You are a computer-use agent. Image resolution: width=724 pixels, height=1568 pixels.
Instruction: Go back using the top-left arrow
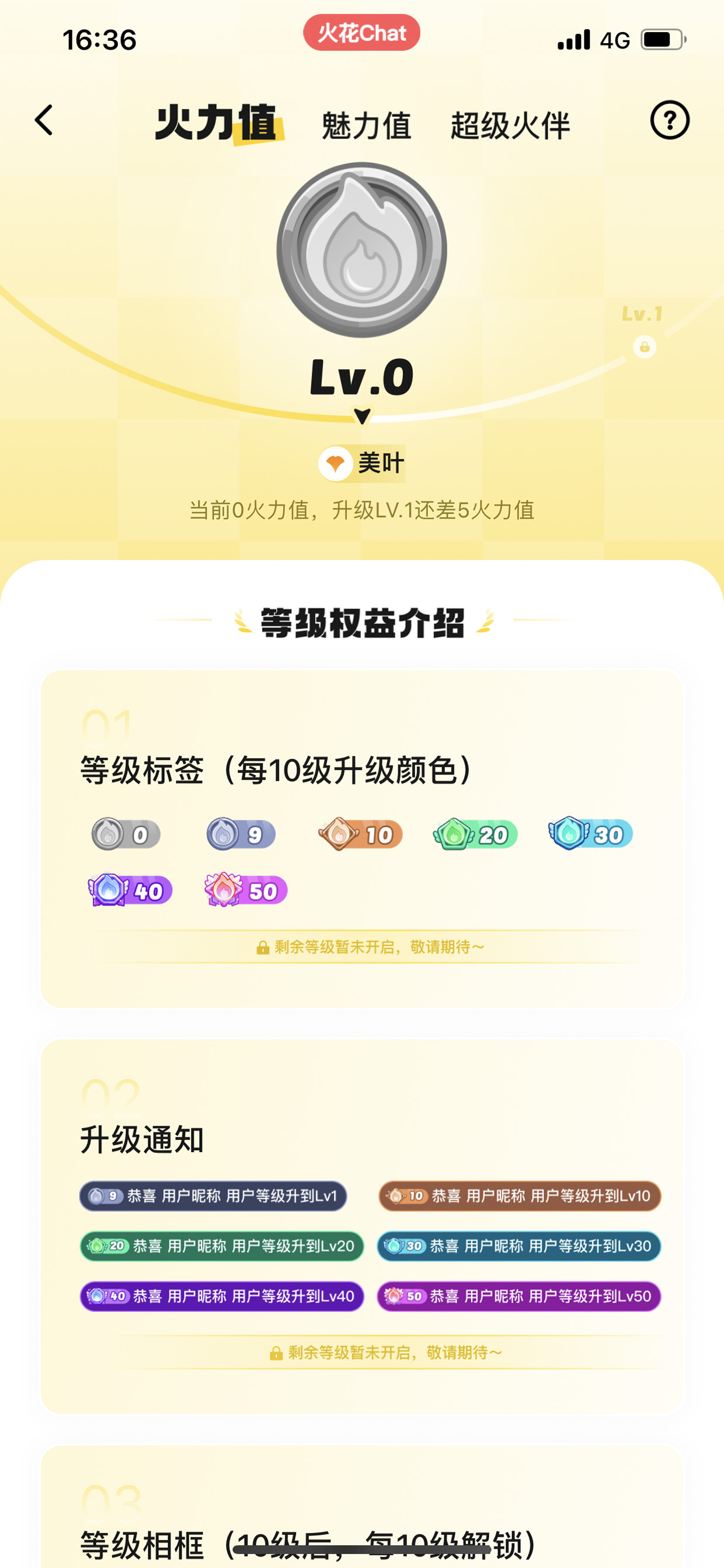[44, 120]
